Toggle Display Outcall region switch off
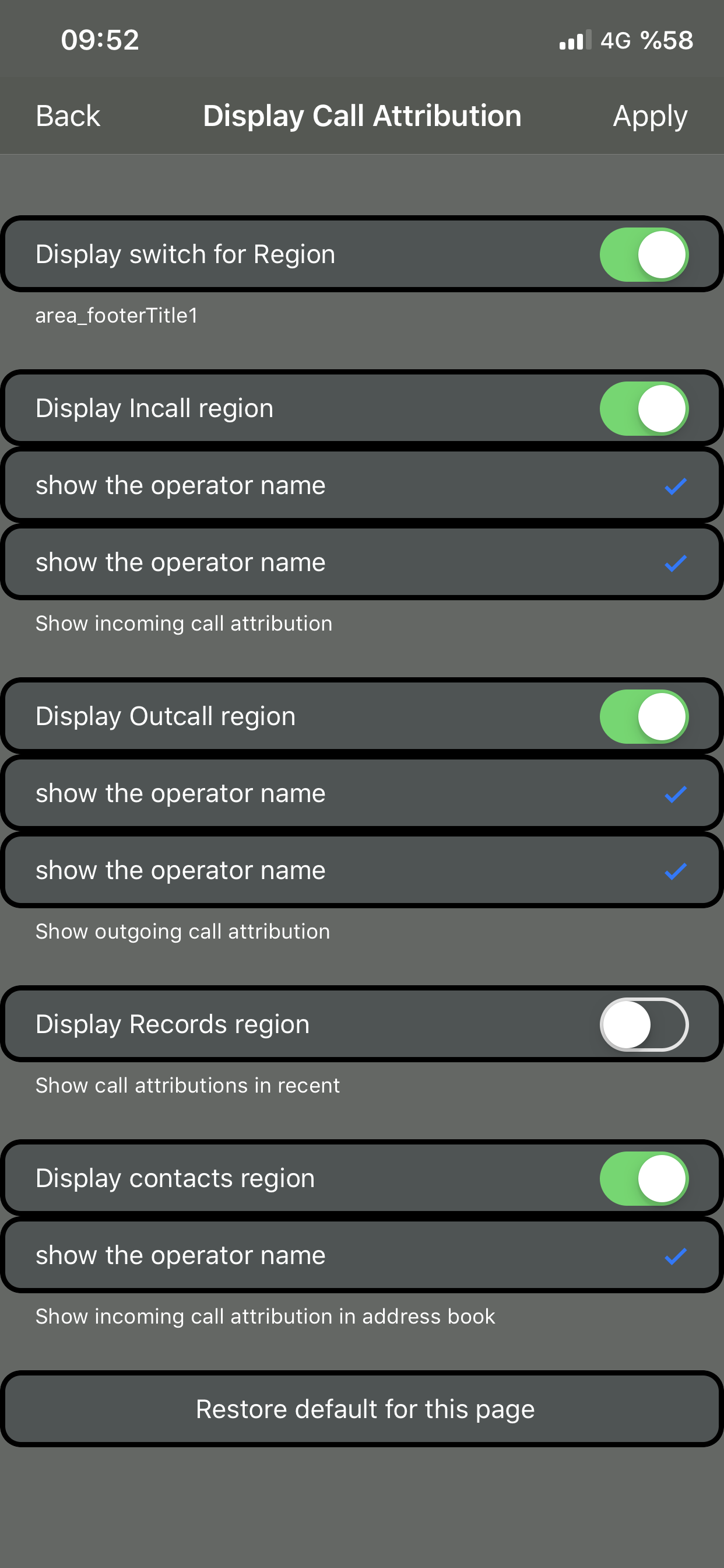 point(643,716)
